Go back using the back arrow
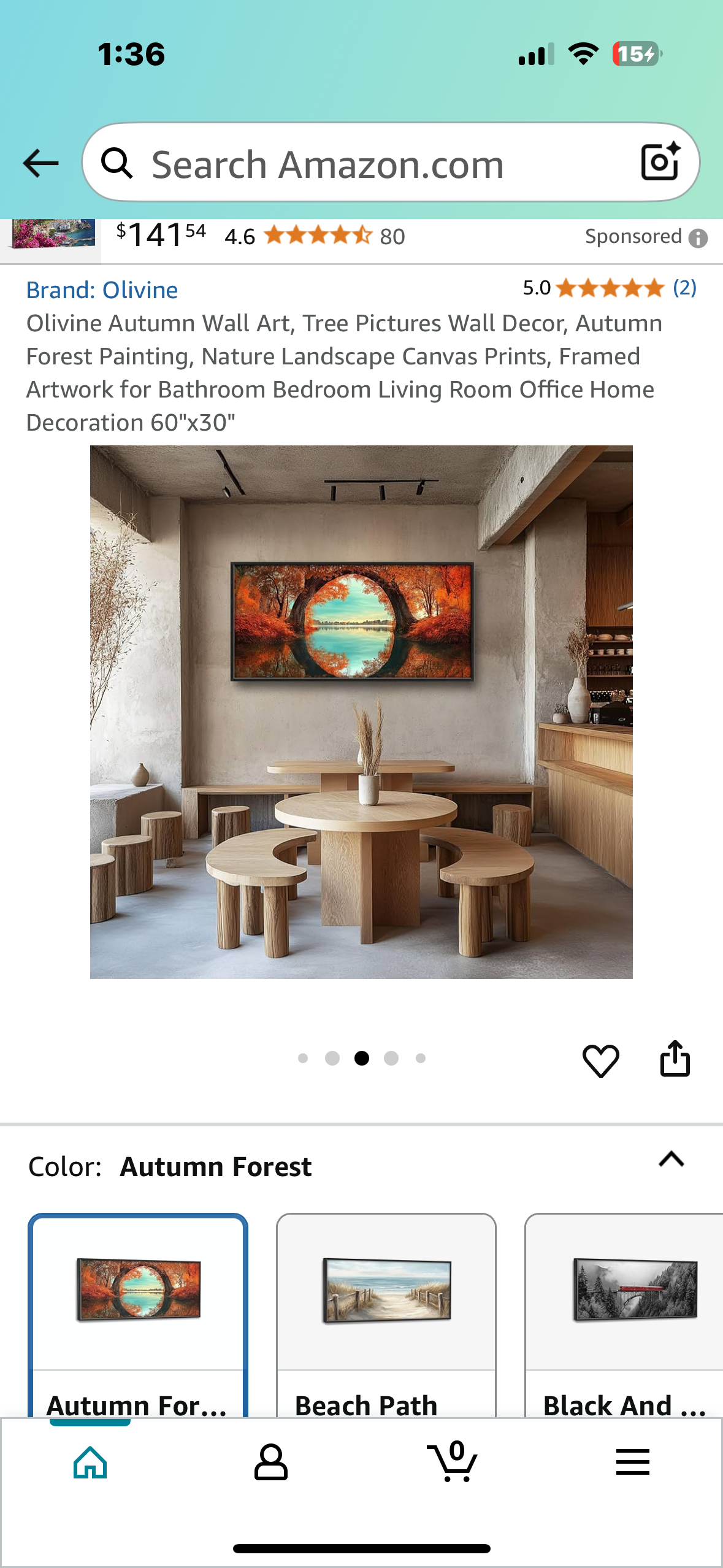 tap(40, 163)
